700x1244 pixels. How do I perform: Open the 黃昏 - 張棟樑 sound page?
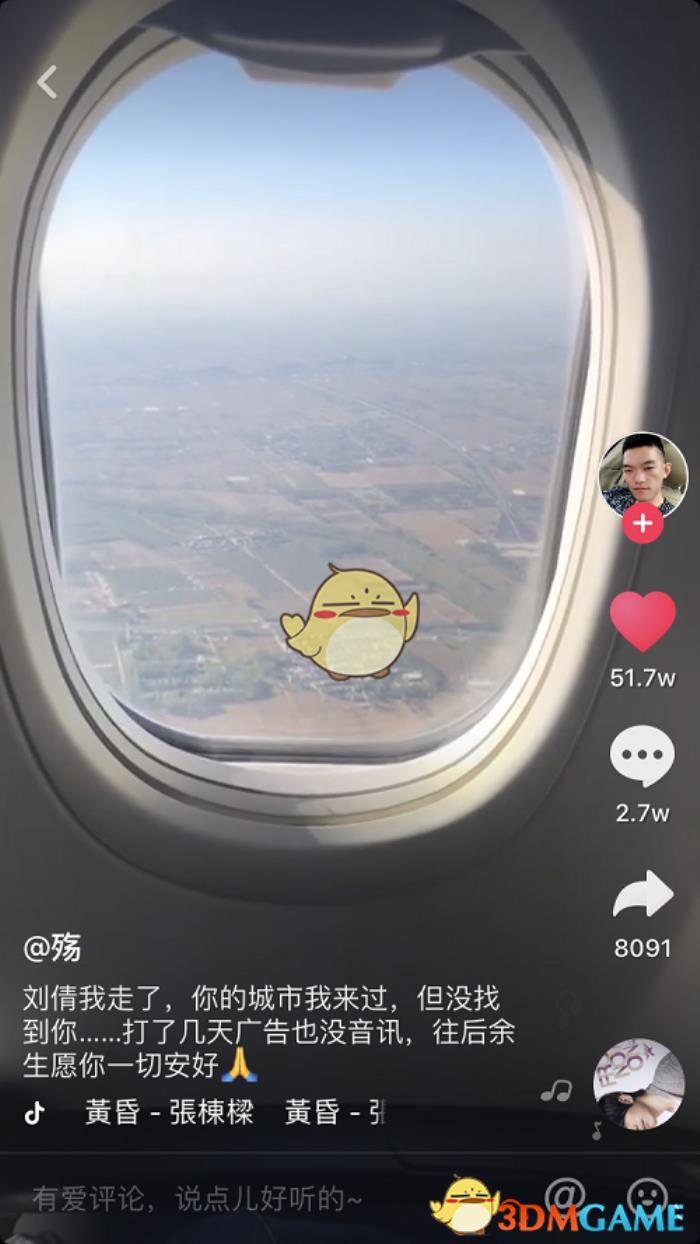168,1112
